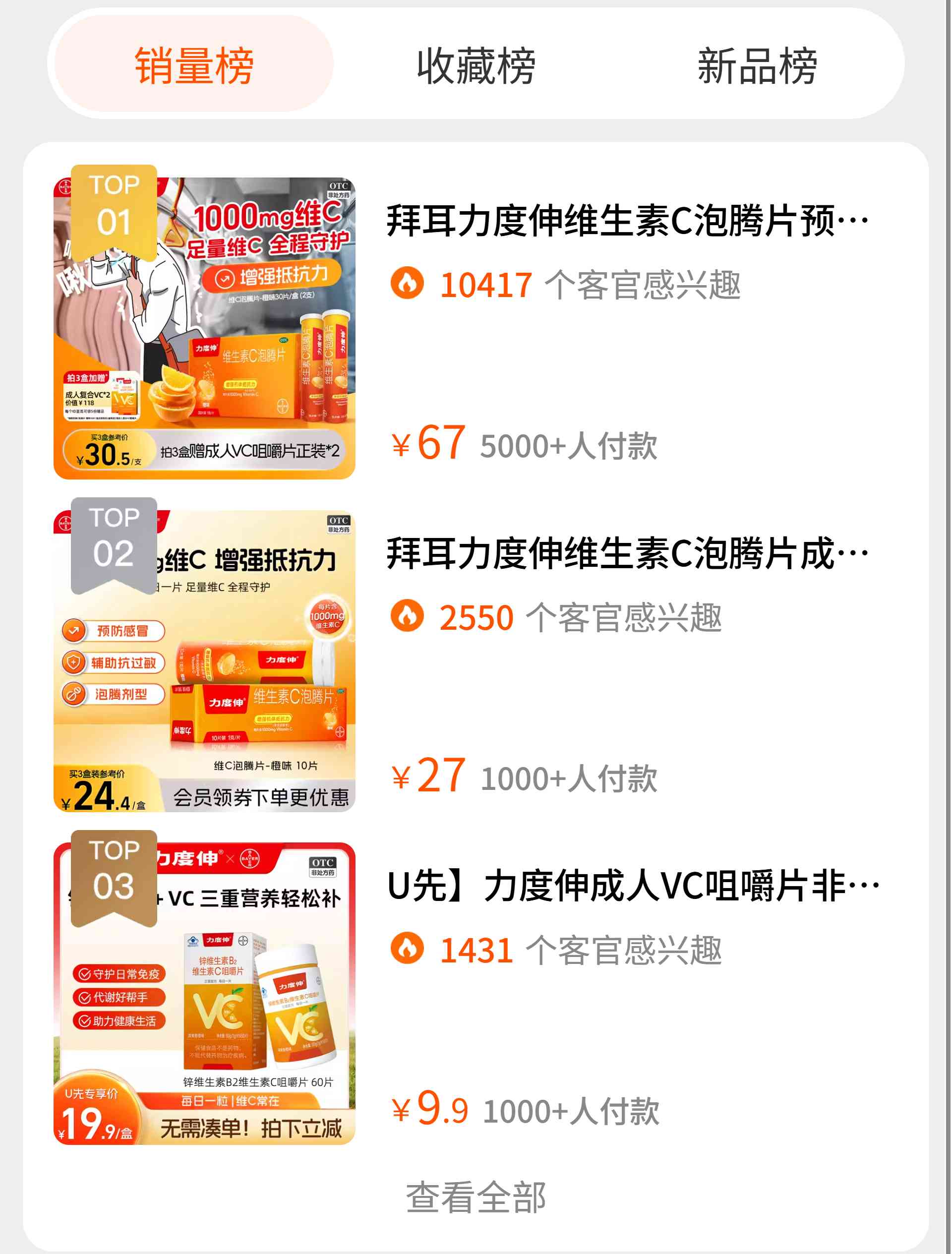
Task: Open the TOP 02 product priced ¥27
Action: pyautogui.click(x=627, y=553)
